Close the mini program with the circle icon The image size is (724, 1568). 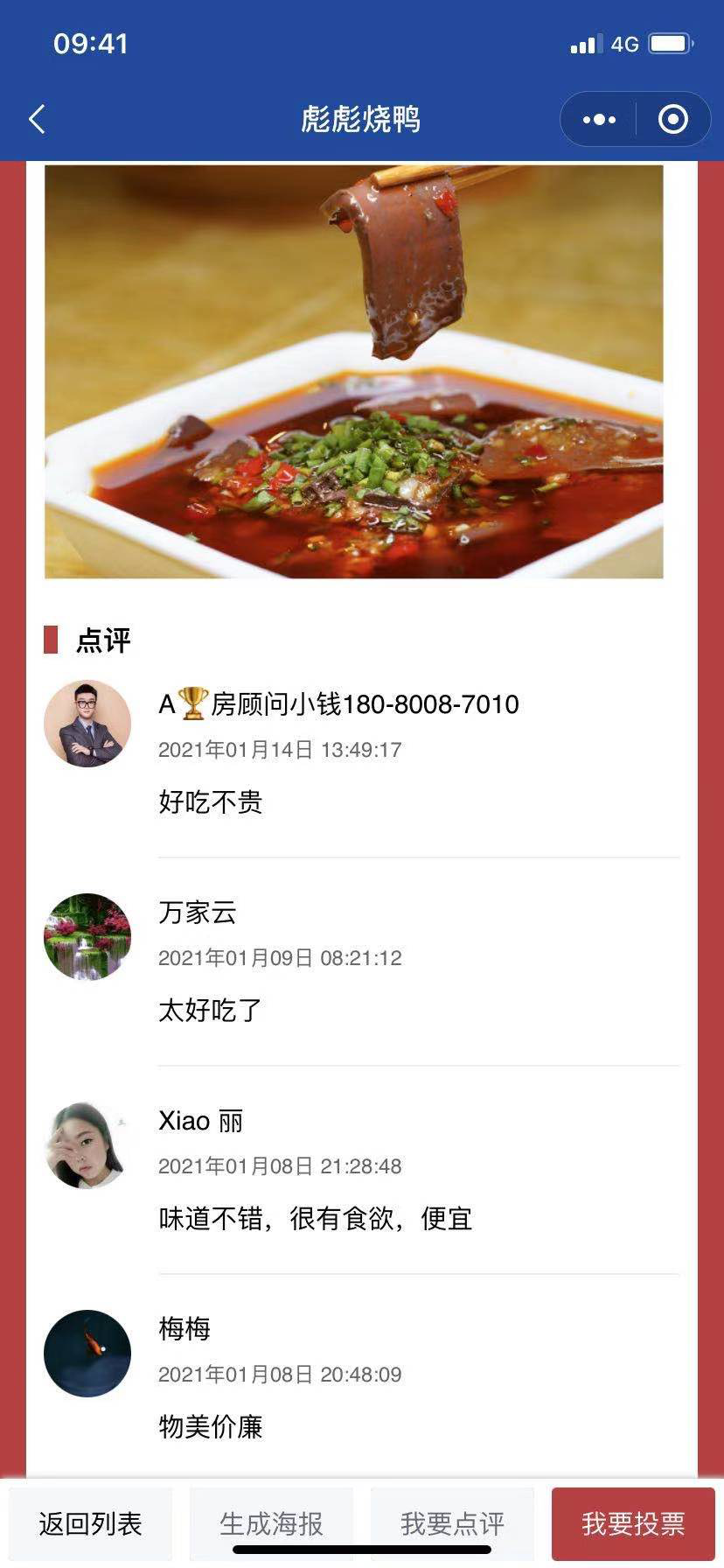tap(672, 119)
